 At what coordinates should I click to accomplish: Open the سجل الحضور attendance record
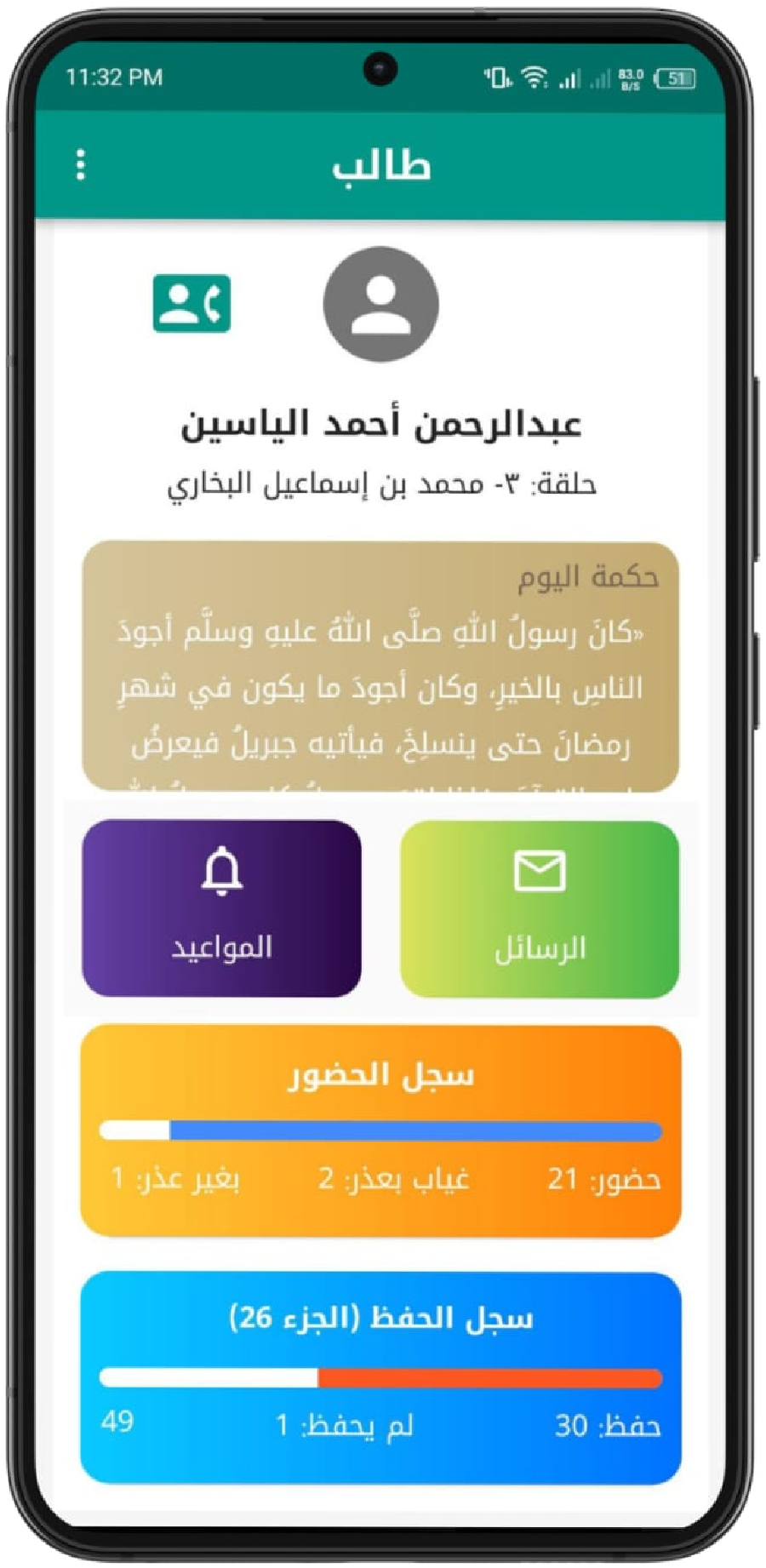click(380, 1130)
